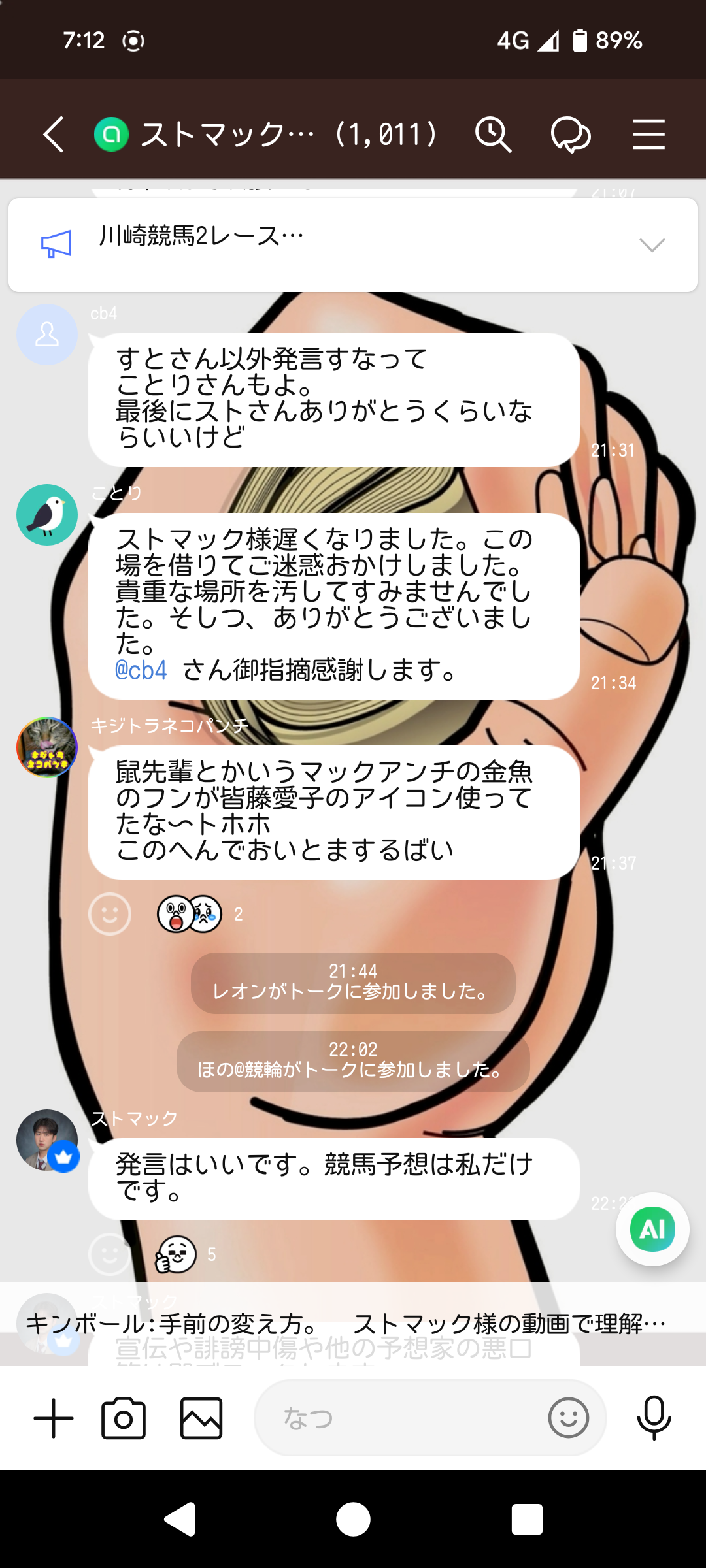Image resolution: width=706 pixels, height=1568 pixels.
Task: Open キジトラネコパンチ's profile avatar
Action: (x=47, y=747)
